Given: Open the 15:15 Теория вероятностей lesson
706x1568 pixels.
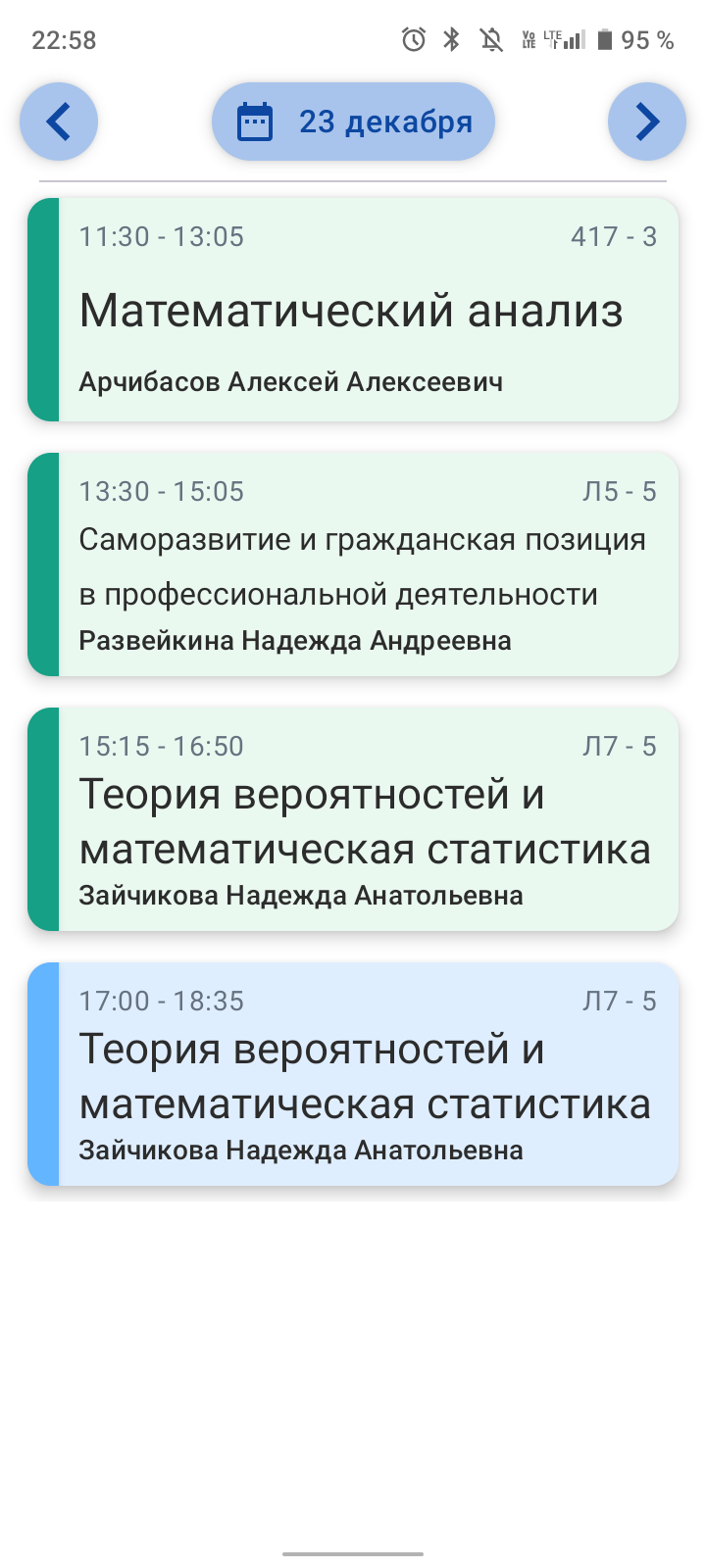Looking at the screenshot, I should click(353, 819).
